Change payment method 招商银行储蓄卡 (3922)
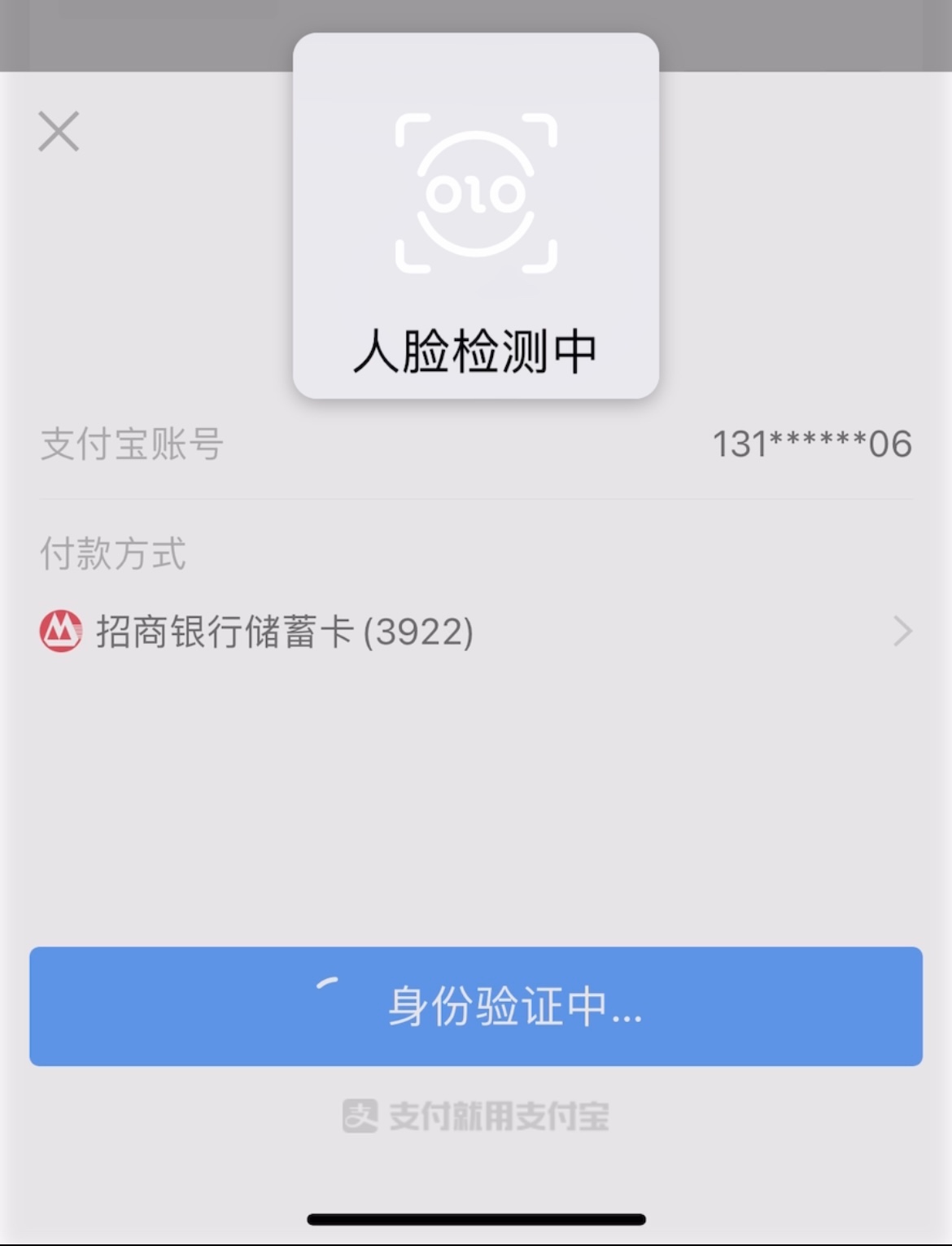This screenshot has height=1246, width=952. click(475, 632)
